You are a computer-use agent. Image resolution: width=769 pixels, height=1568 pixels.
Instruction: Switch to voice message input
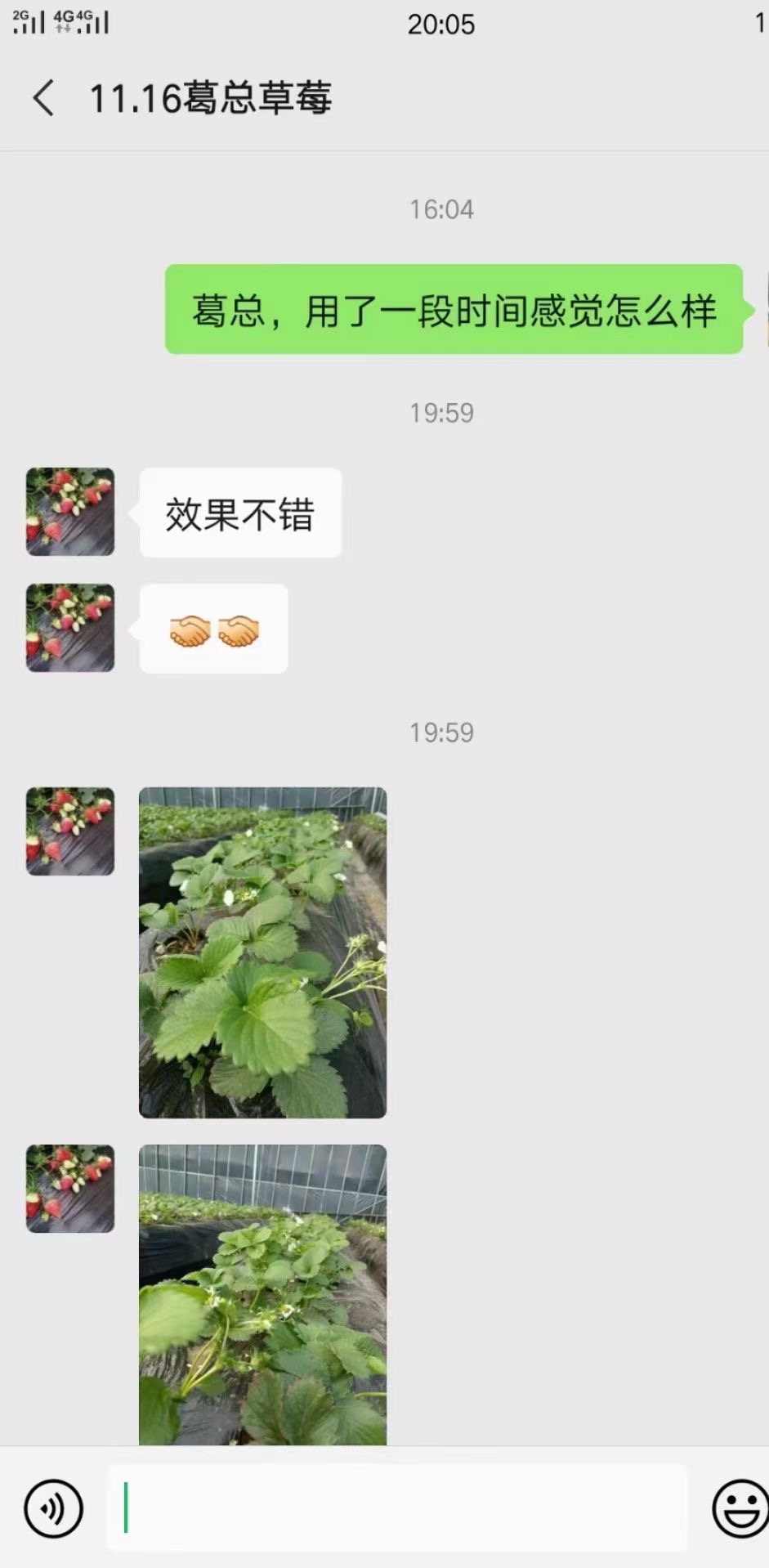pos(54,1508)
